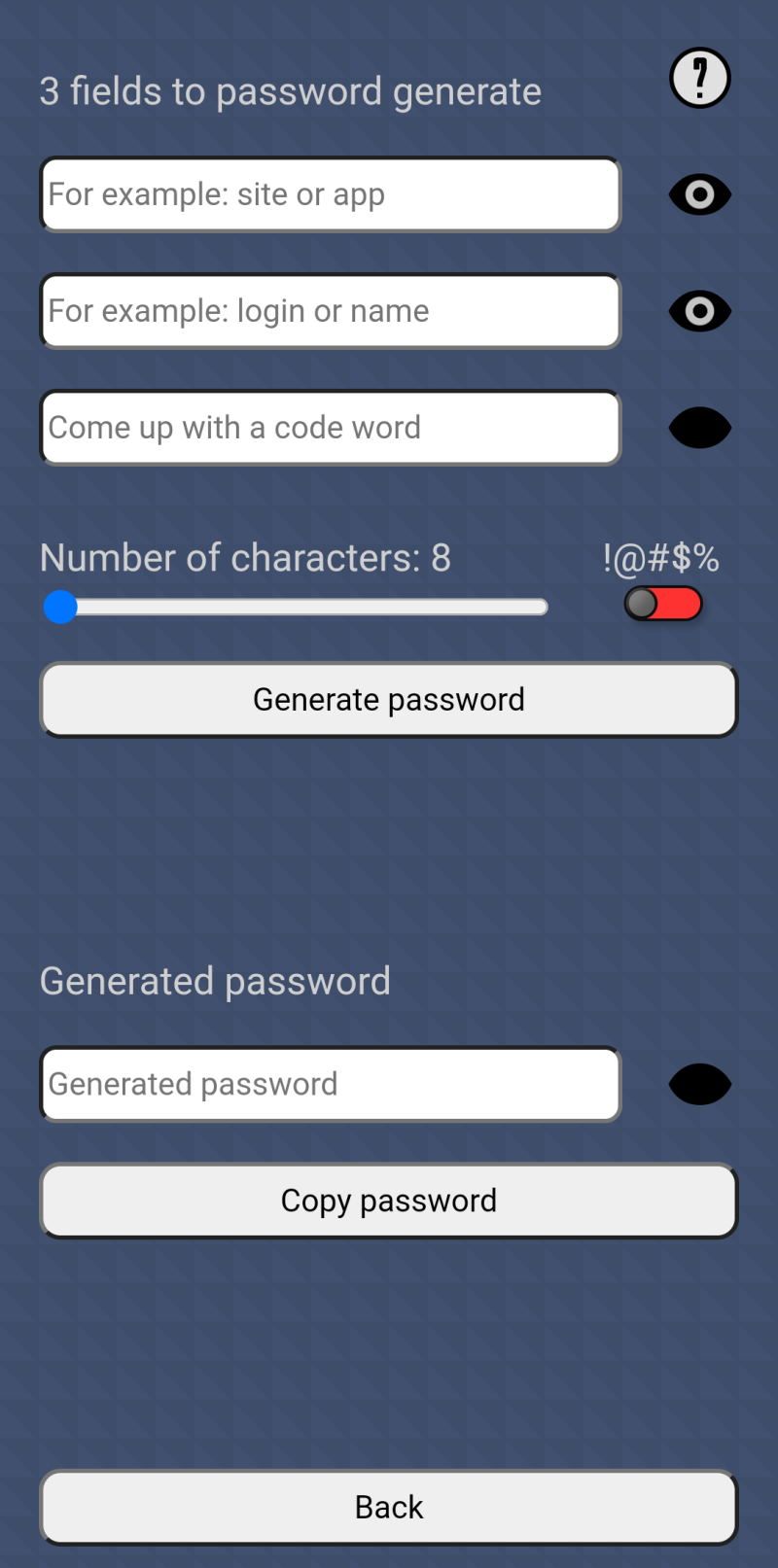Go Back to previous screen
The image size is (778, 1568).
coord(388,1507)
